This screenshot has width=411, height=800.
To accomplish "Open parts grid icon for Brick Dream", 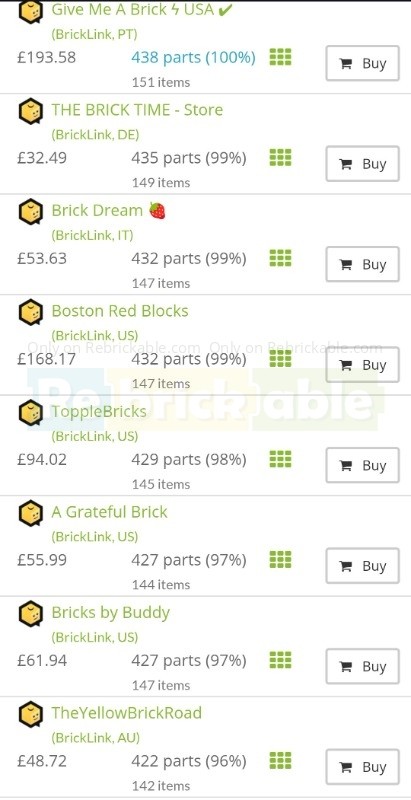I will 280,258.
